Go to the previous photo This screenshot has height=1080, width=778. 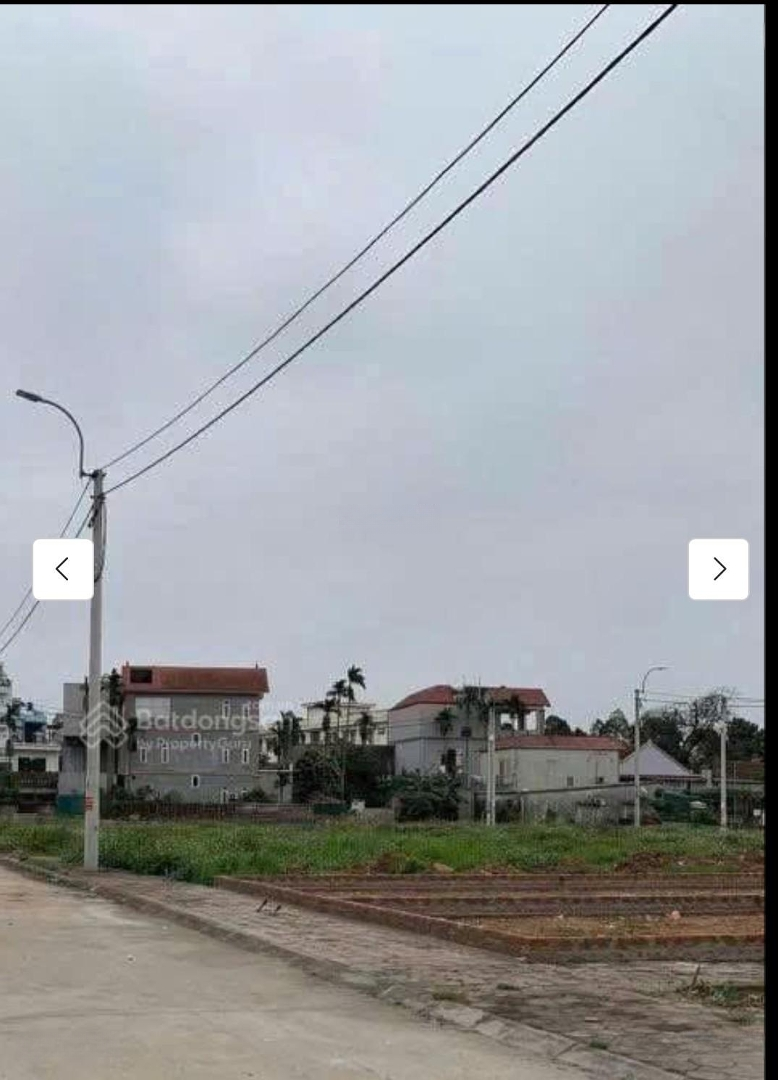pos(63,569)
